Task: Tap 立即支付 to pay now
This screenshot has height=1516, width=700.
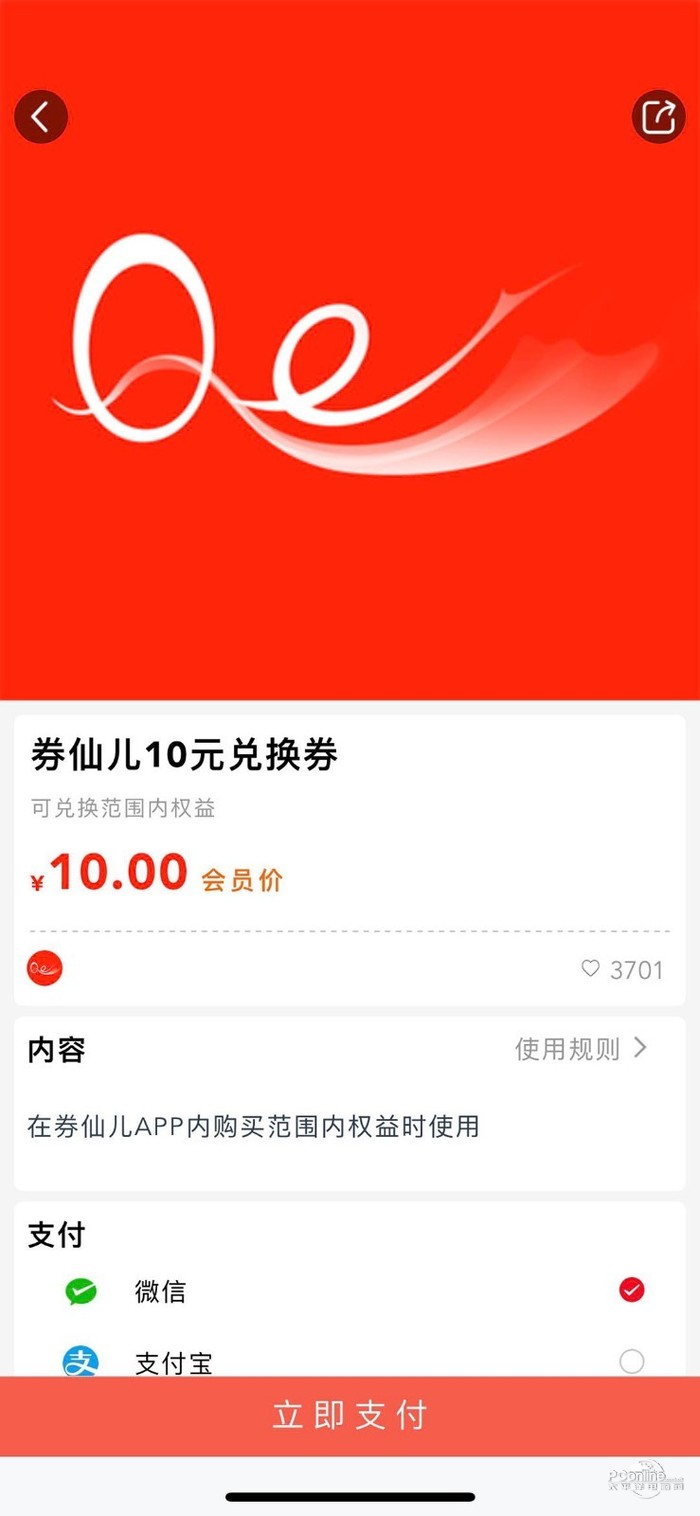Action: pos(350,1415)
